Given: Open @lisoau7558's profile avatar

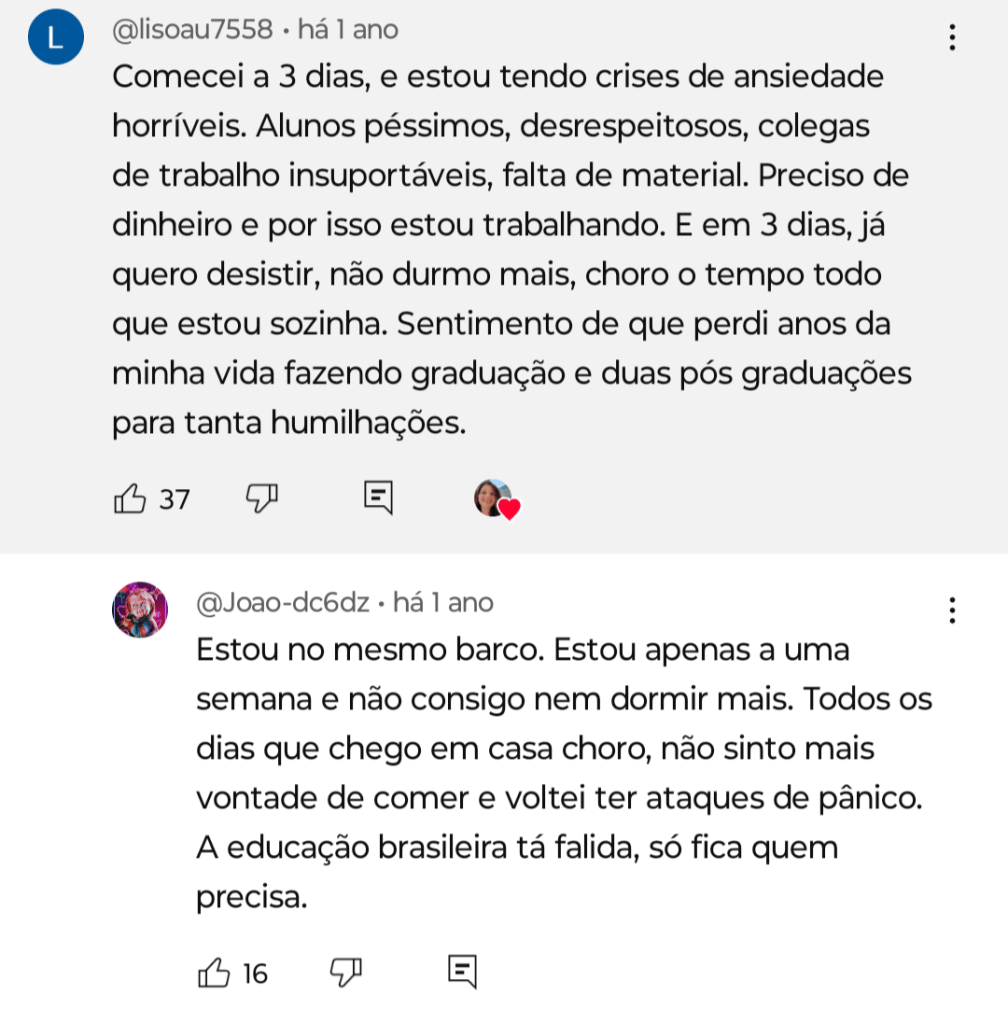Looking at the screenshot, I should [x=56, y=40].
